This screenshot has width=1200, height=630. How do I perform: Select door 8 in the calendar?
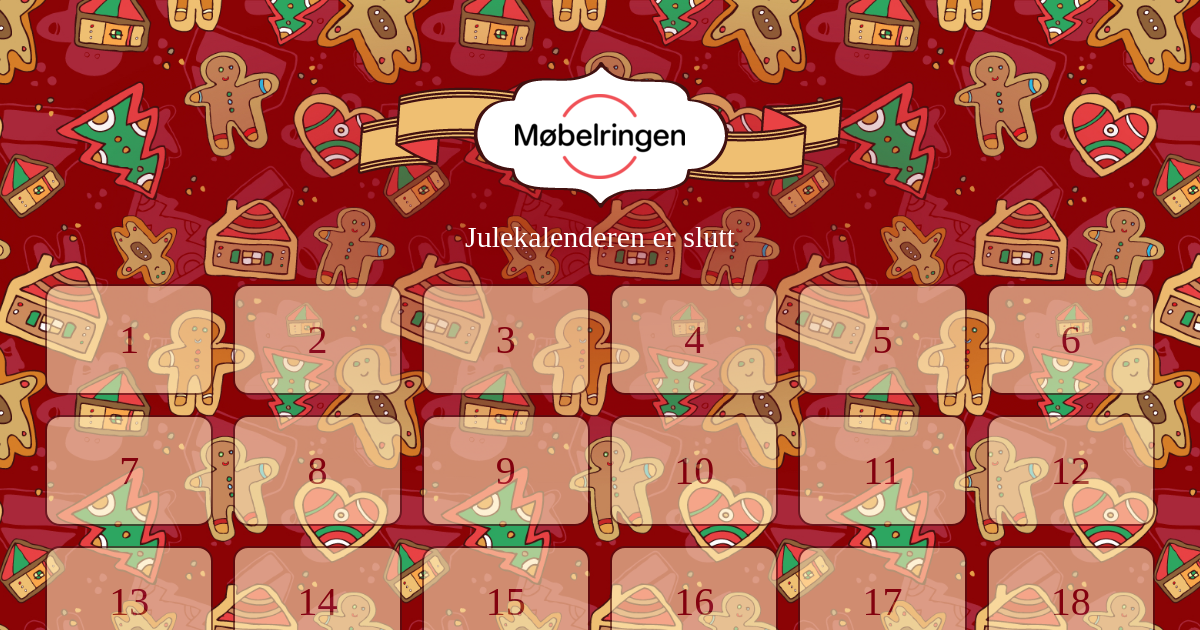coord(317,471)
